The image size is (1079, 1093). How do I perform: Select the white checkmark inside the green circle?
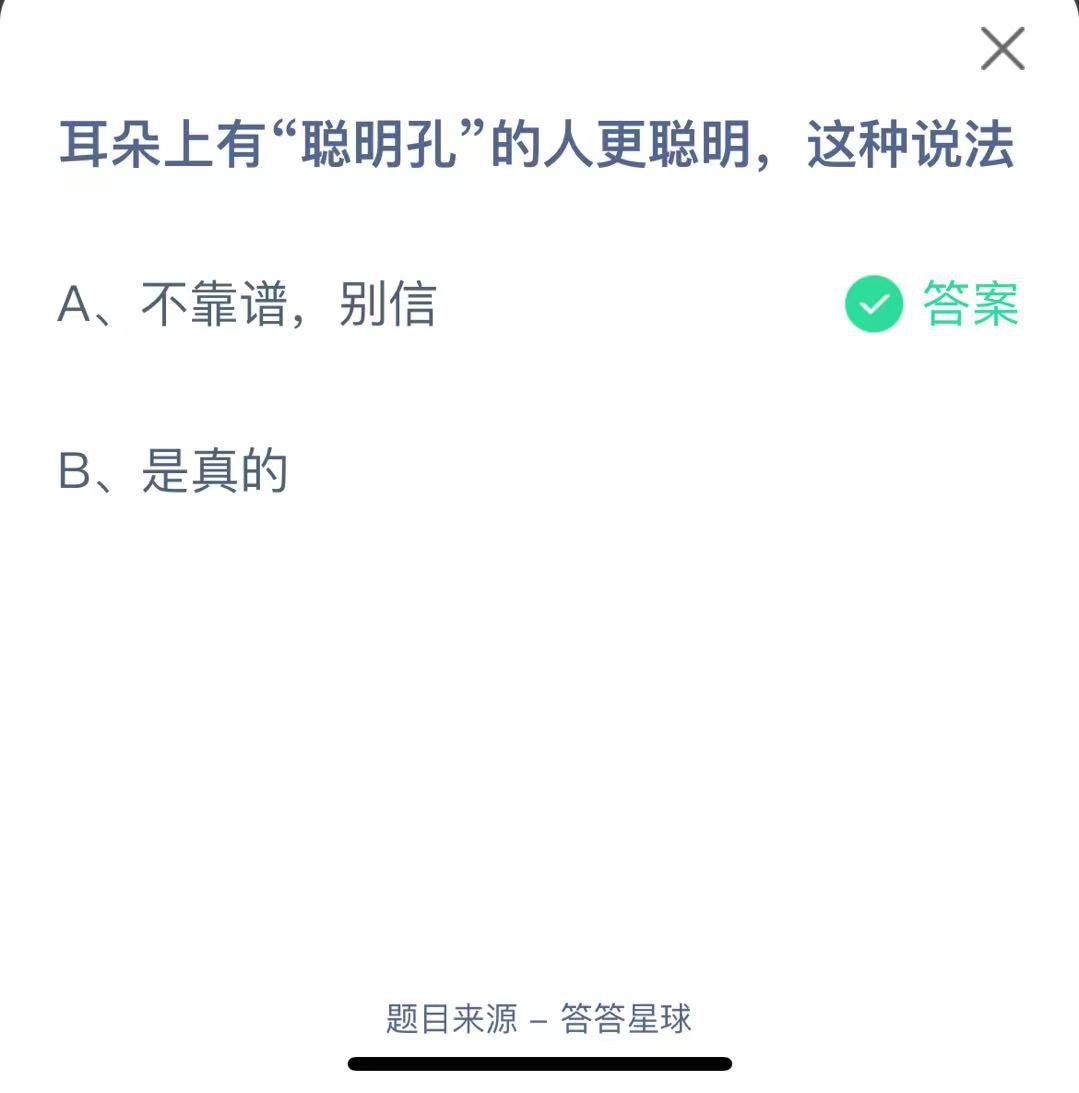pyautogui.click(x=873, y=305)
